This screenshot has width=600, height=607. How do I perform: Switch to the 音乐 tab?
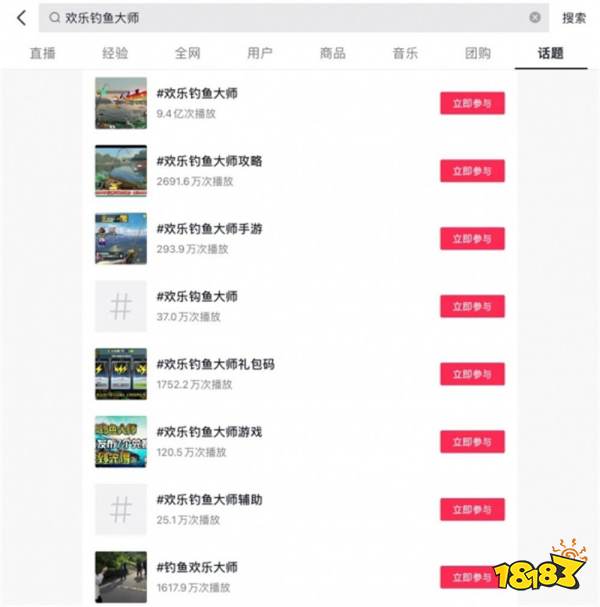click(x=405, y=53)
